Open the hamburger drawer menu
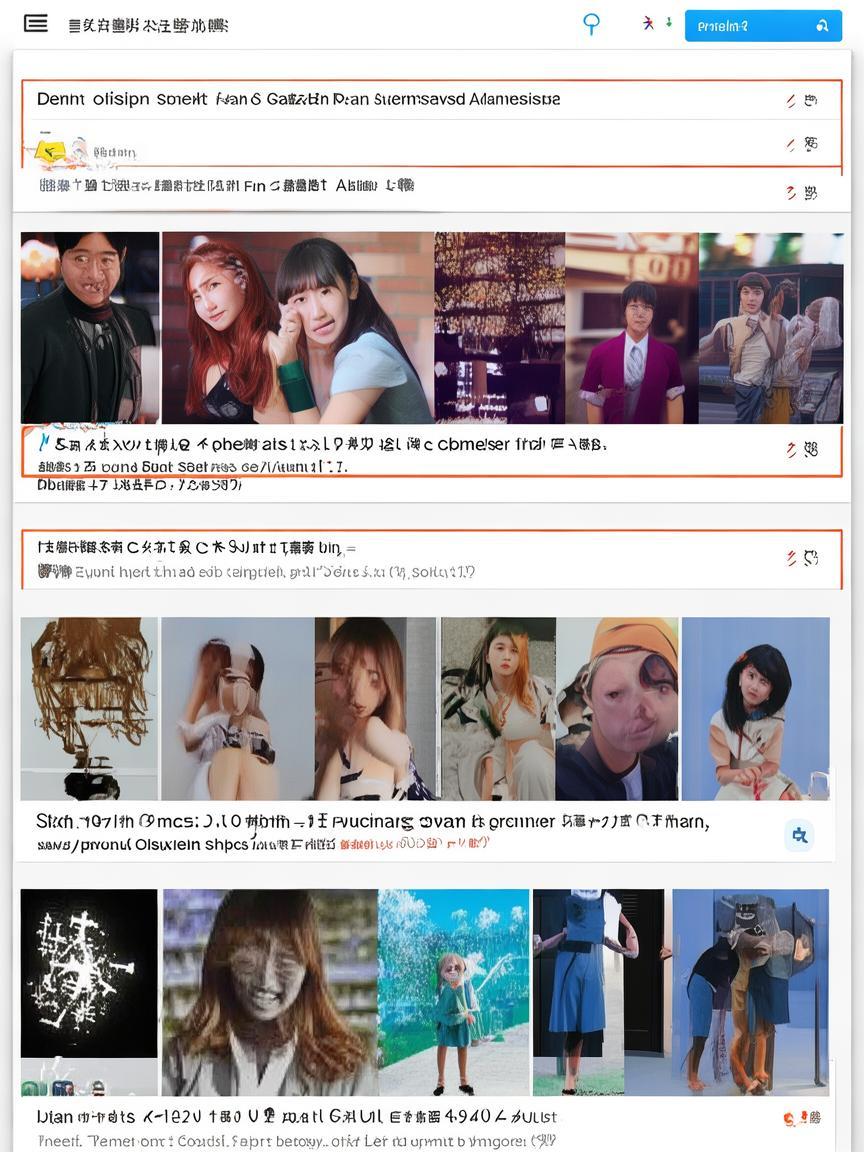 tap(36, 23)
